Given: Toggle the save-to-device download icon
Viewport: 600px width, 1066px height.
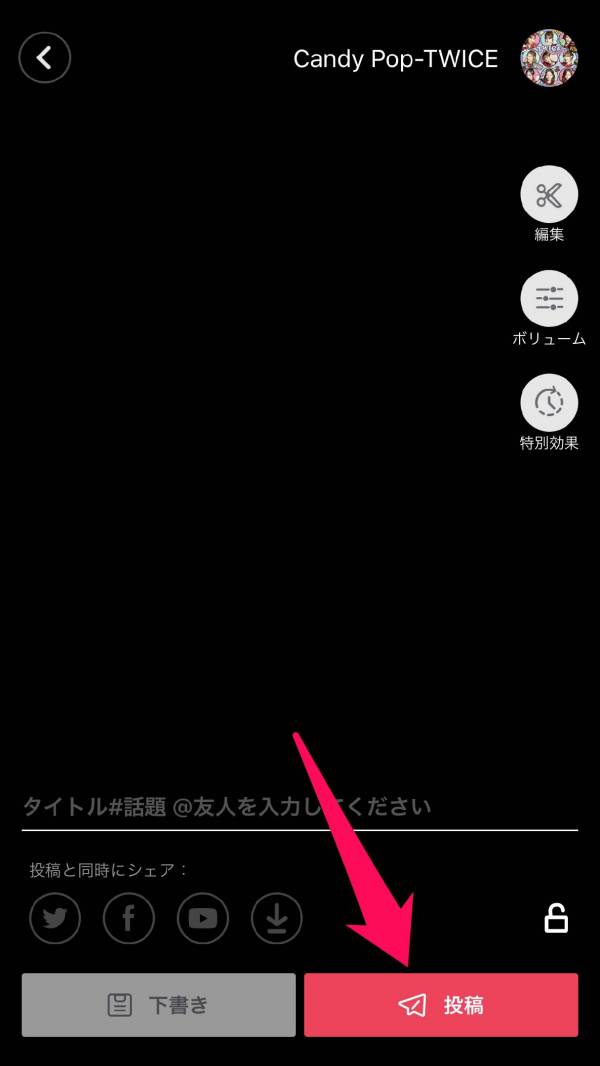Looking at the screenshot, I should 277,918.
